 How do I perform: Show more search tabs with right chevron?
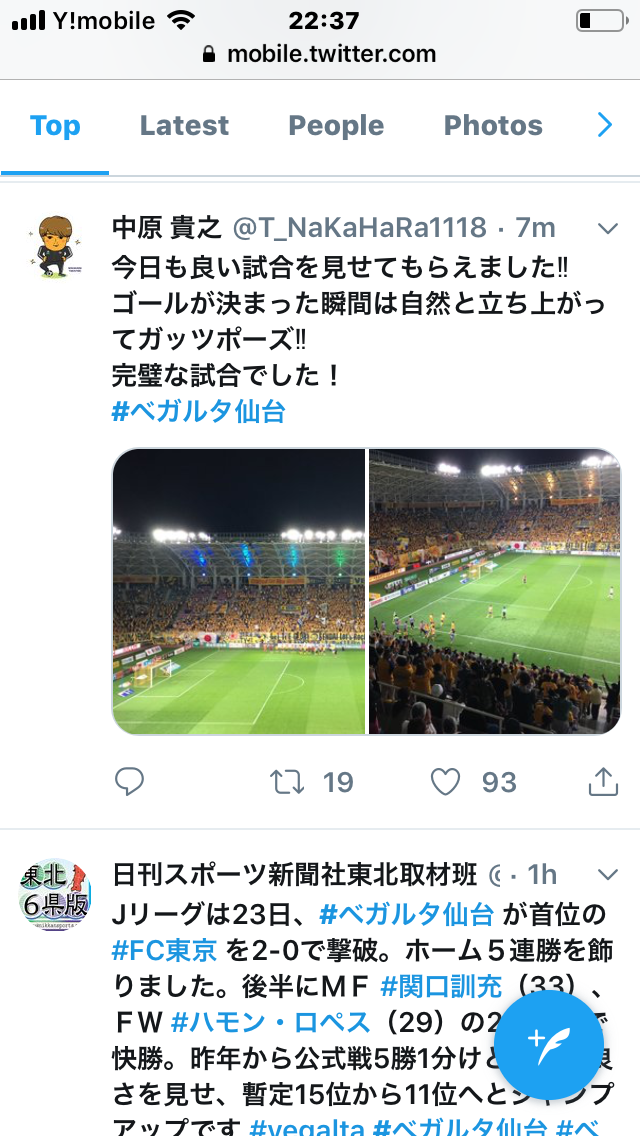tap(604, 125)
